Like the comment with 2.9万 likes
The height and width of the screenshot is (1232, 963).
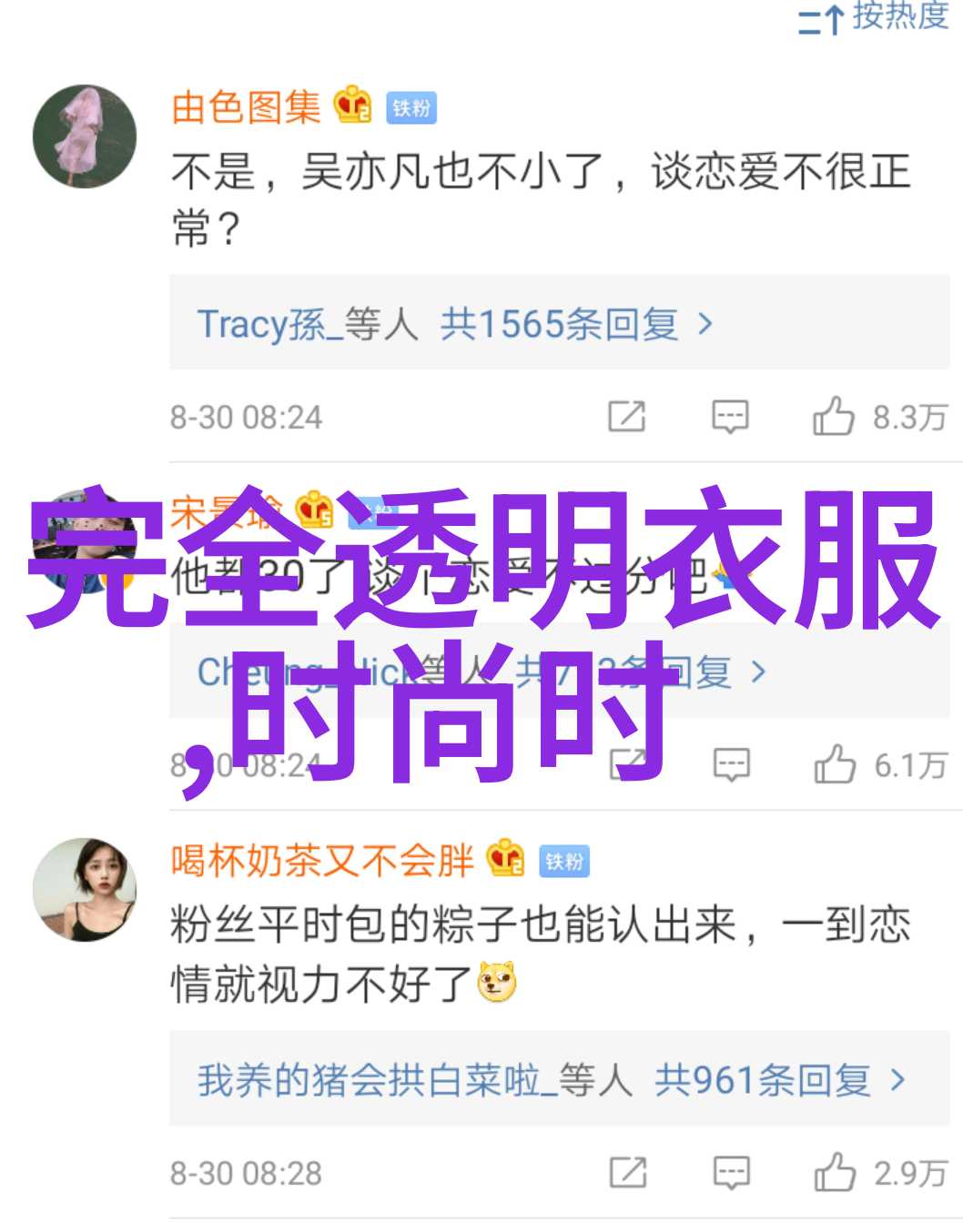click(x=835, y=1173)
